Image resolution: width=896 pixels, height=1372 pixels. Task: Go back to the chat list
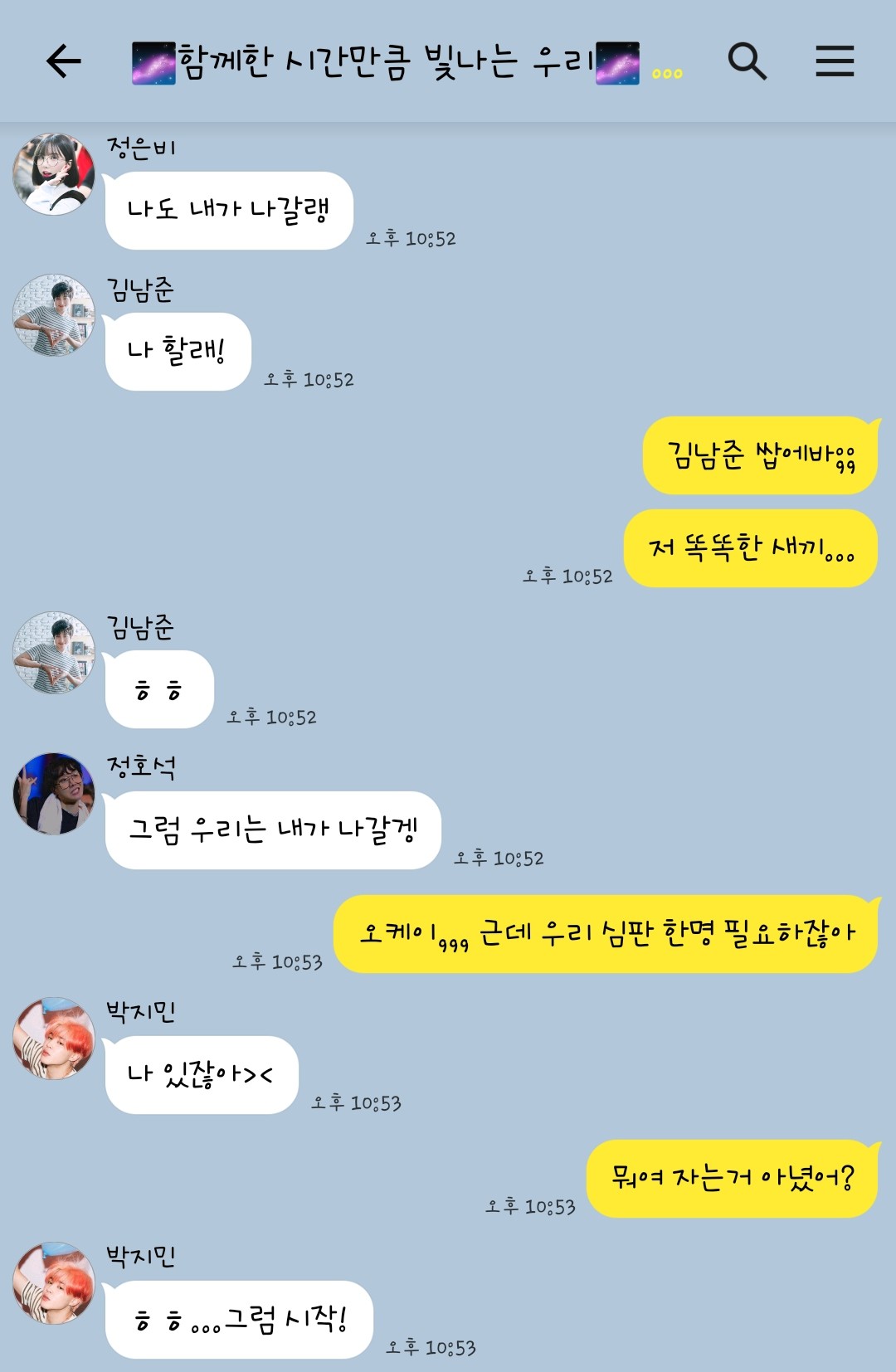[63, 61]
